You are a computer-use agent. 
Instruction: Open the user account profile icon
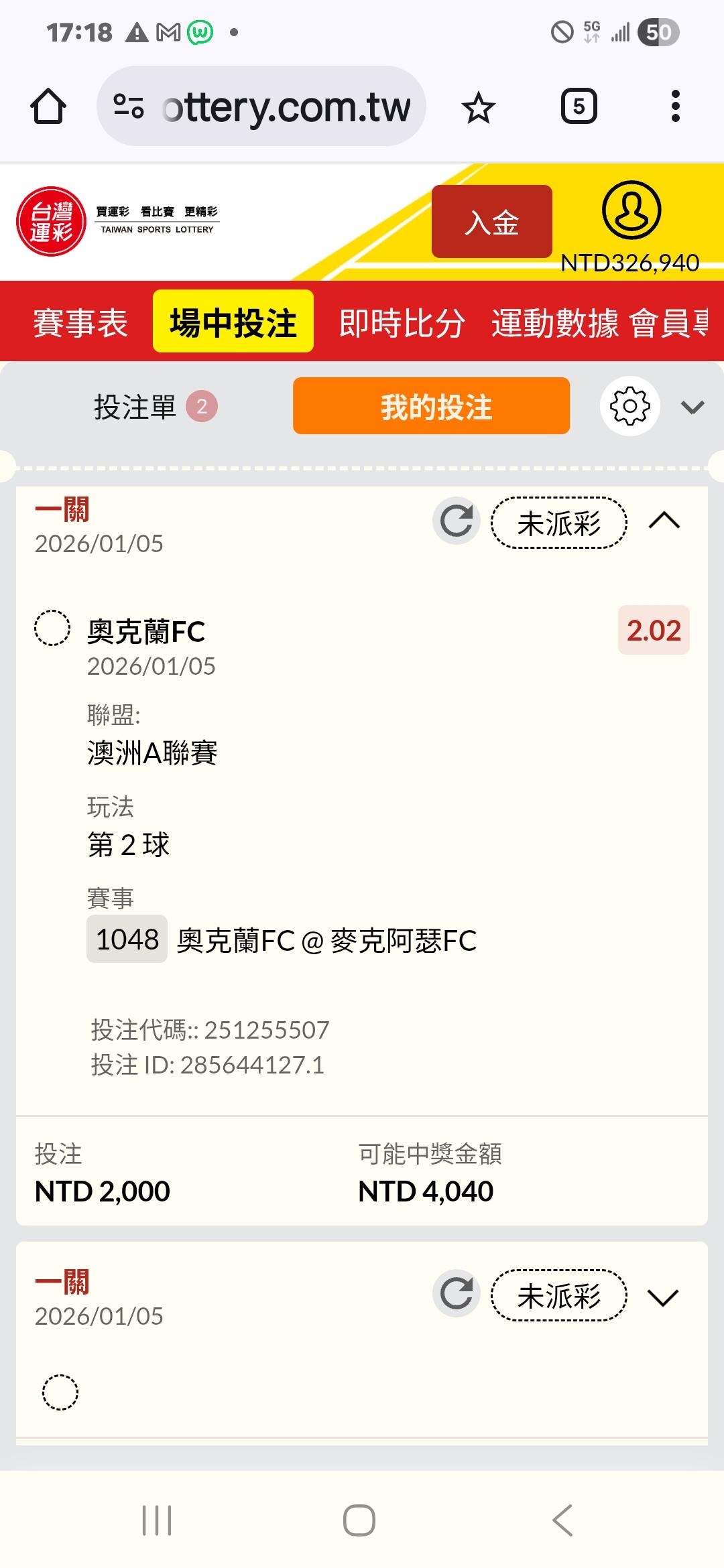tap(631, 210)
